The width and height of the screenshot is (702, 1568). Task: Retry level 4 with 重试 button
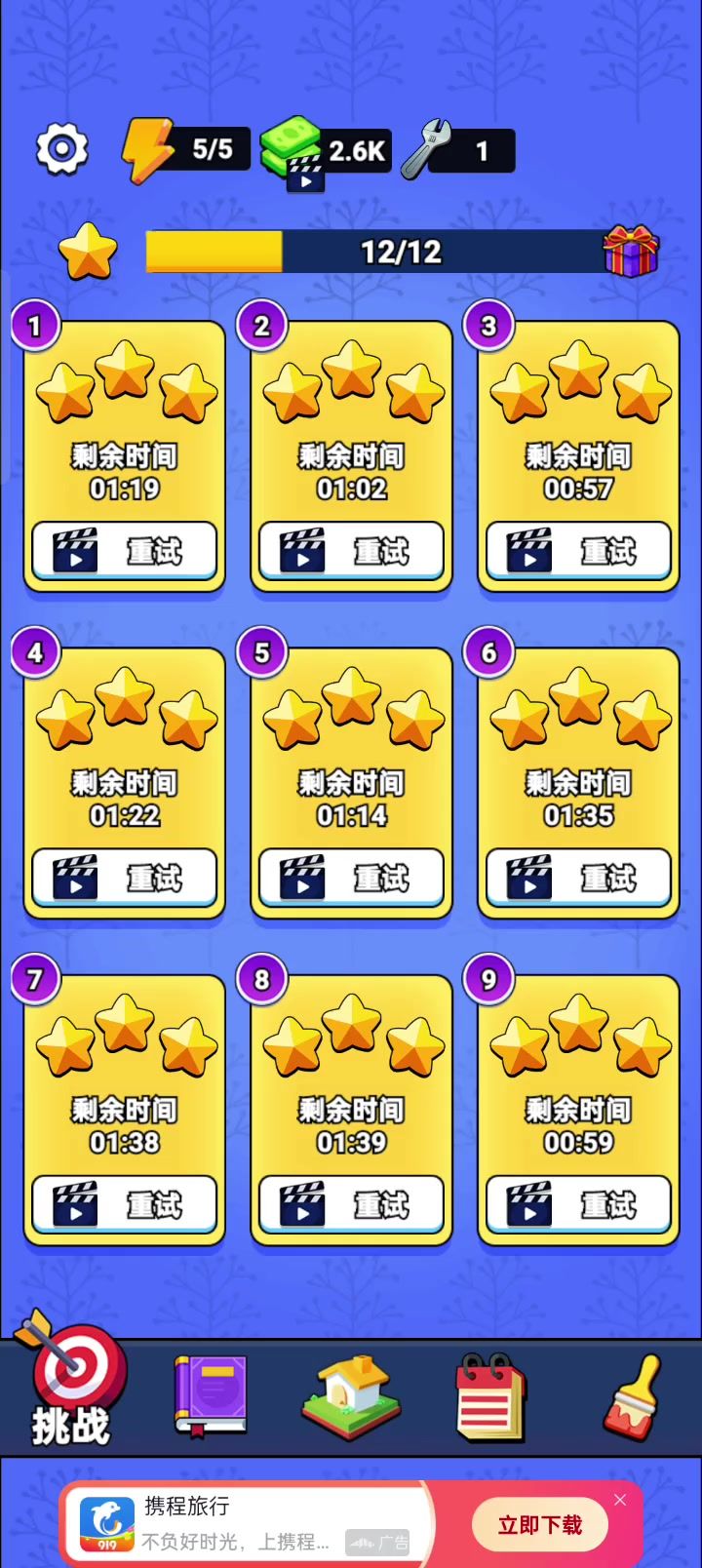(124, 878)
